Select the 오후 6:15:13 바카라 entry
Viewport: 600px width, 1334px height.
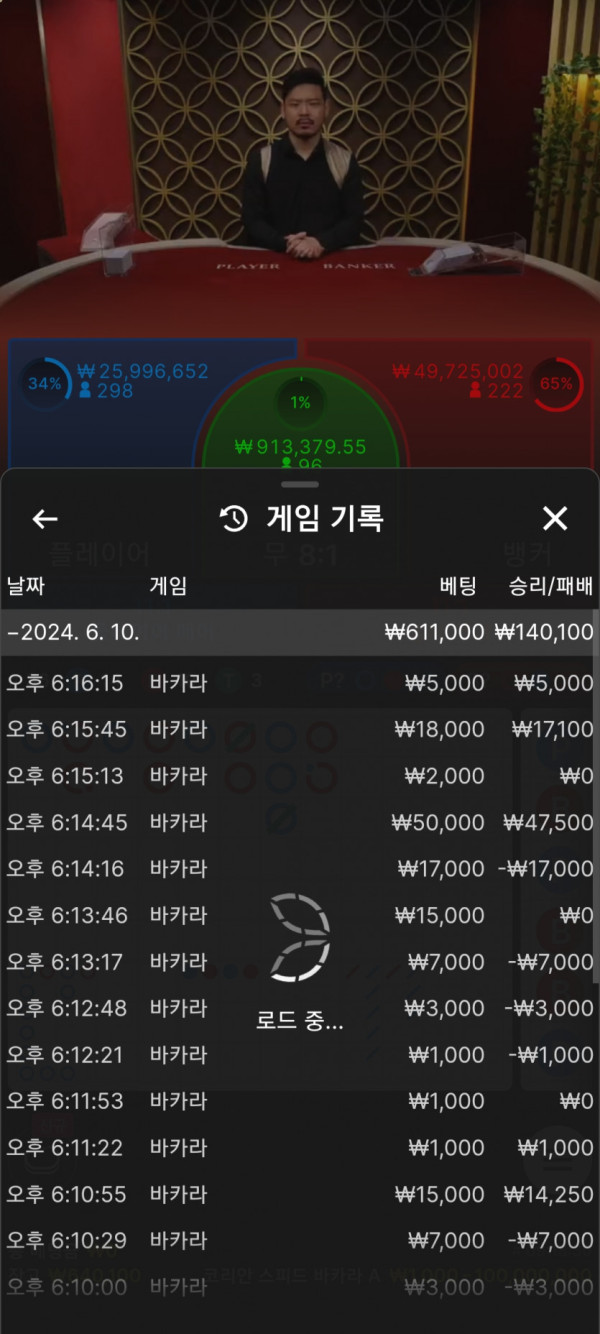tap(300, 776)
